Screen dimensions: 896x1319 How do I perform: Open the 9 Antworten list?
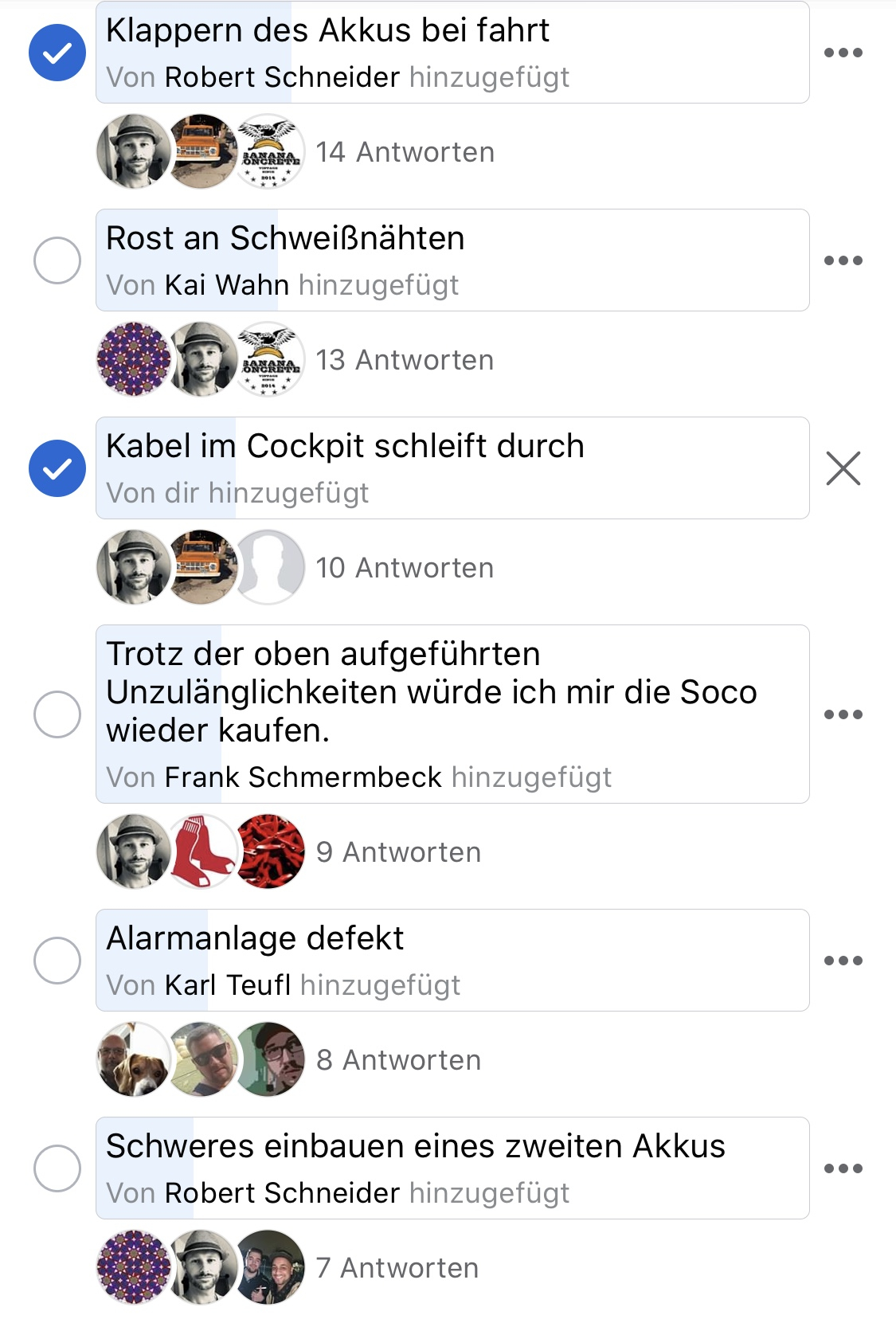tap(398, 852)
